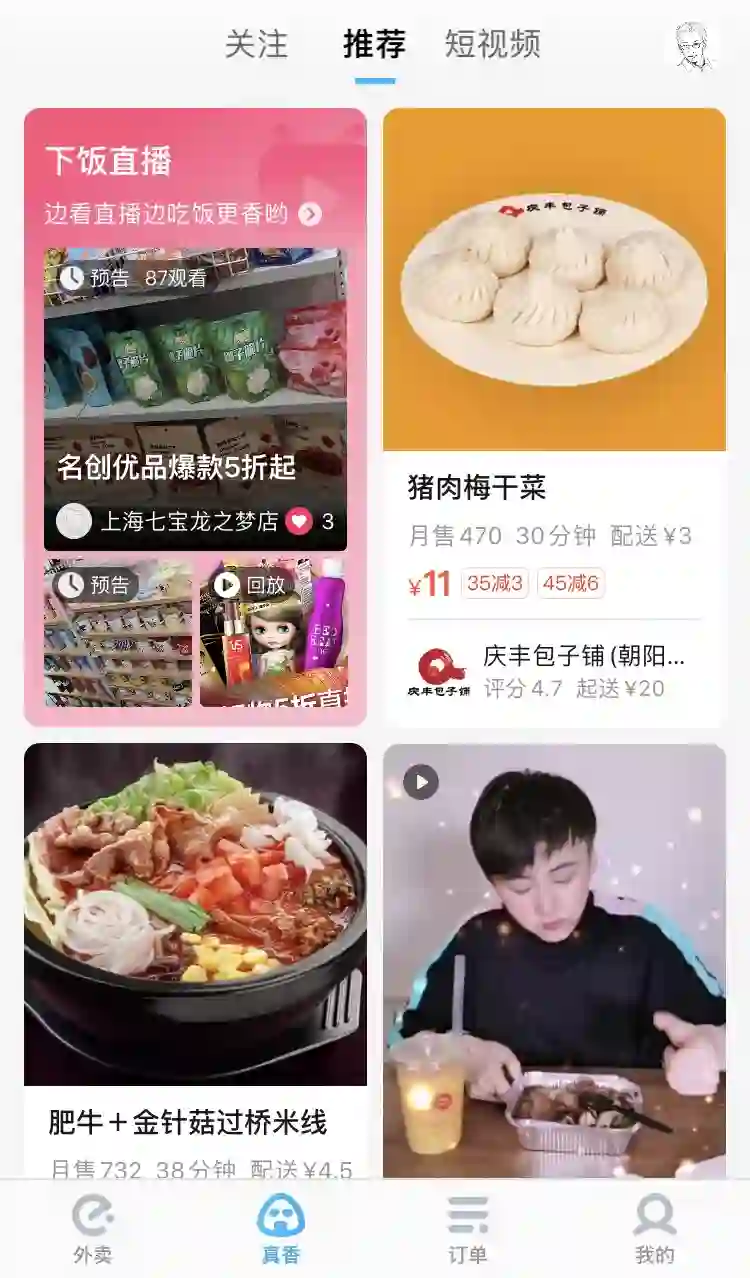
Task: Visit the 庆丰包子铺 store page
Action: (554, 671)
